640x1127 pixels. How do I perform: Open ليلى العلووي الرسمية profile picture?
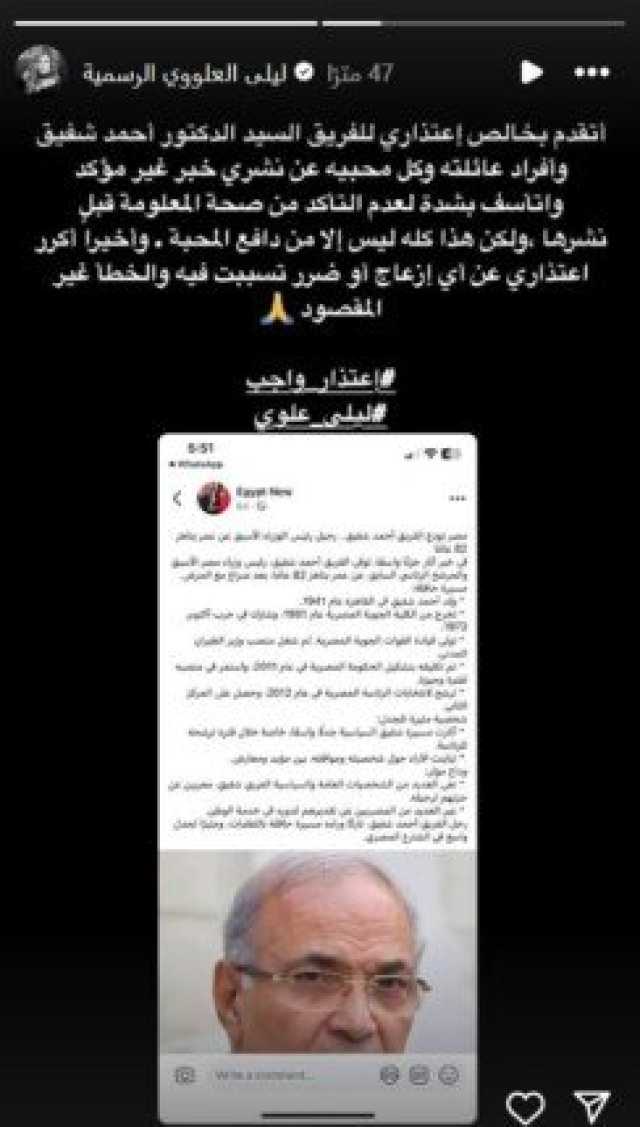(41, 71)
